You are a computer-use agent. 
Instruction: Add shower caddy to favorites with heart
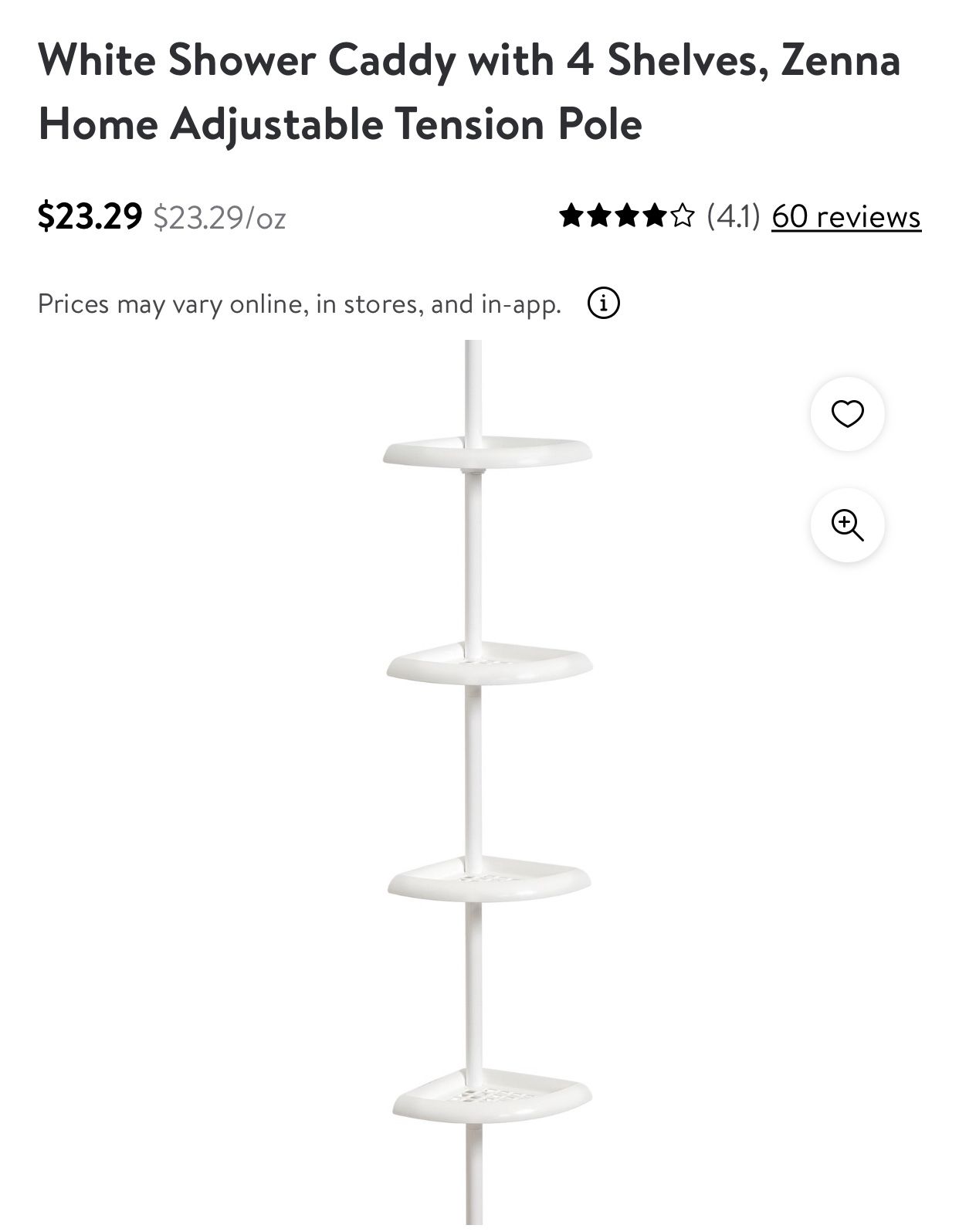847,414
